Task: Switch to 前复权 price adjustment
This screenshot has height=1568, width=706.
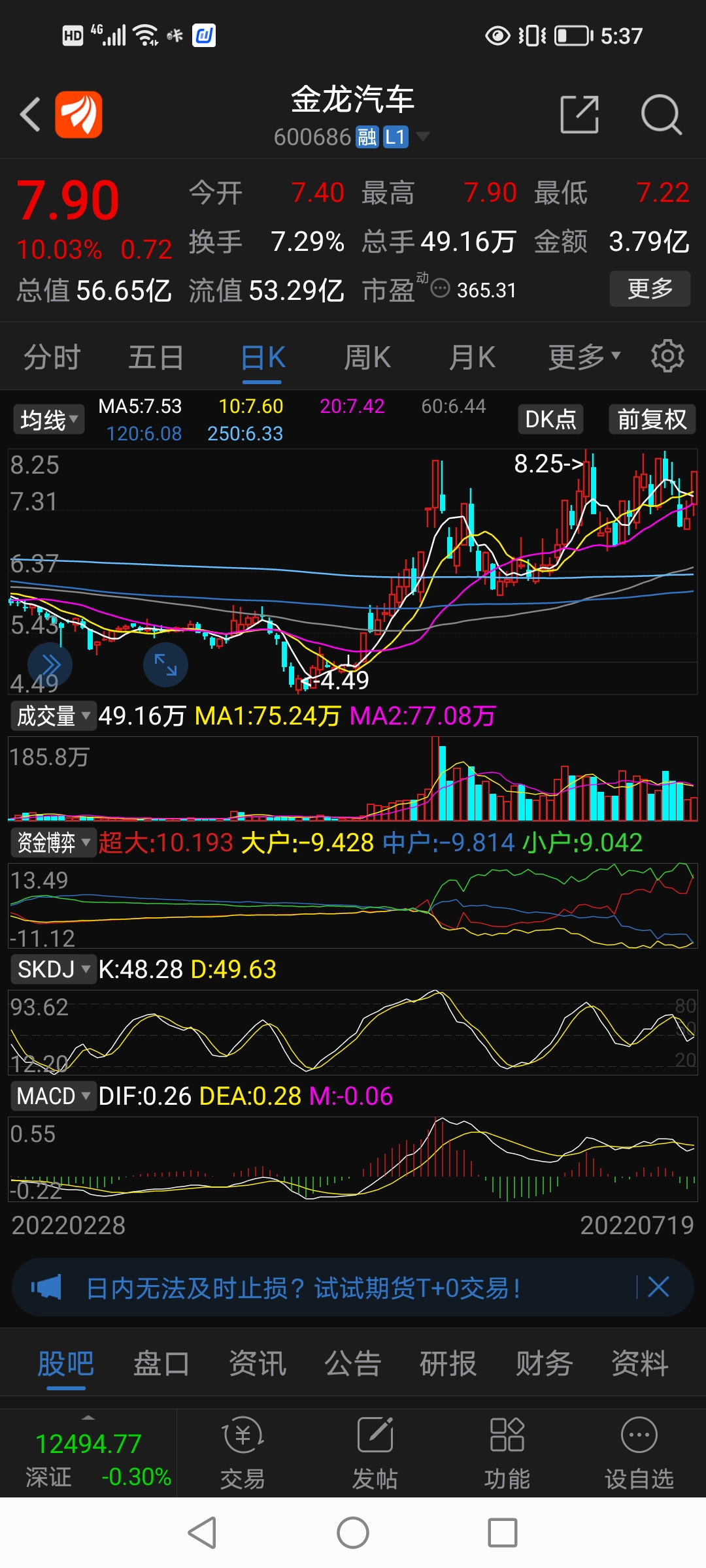Action: [x=653, y=419]
